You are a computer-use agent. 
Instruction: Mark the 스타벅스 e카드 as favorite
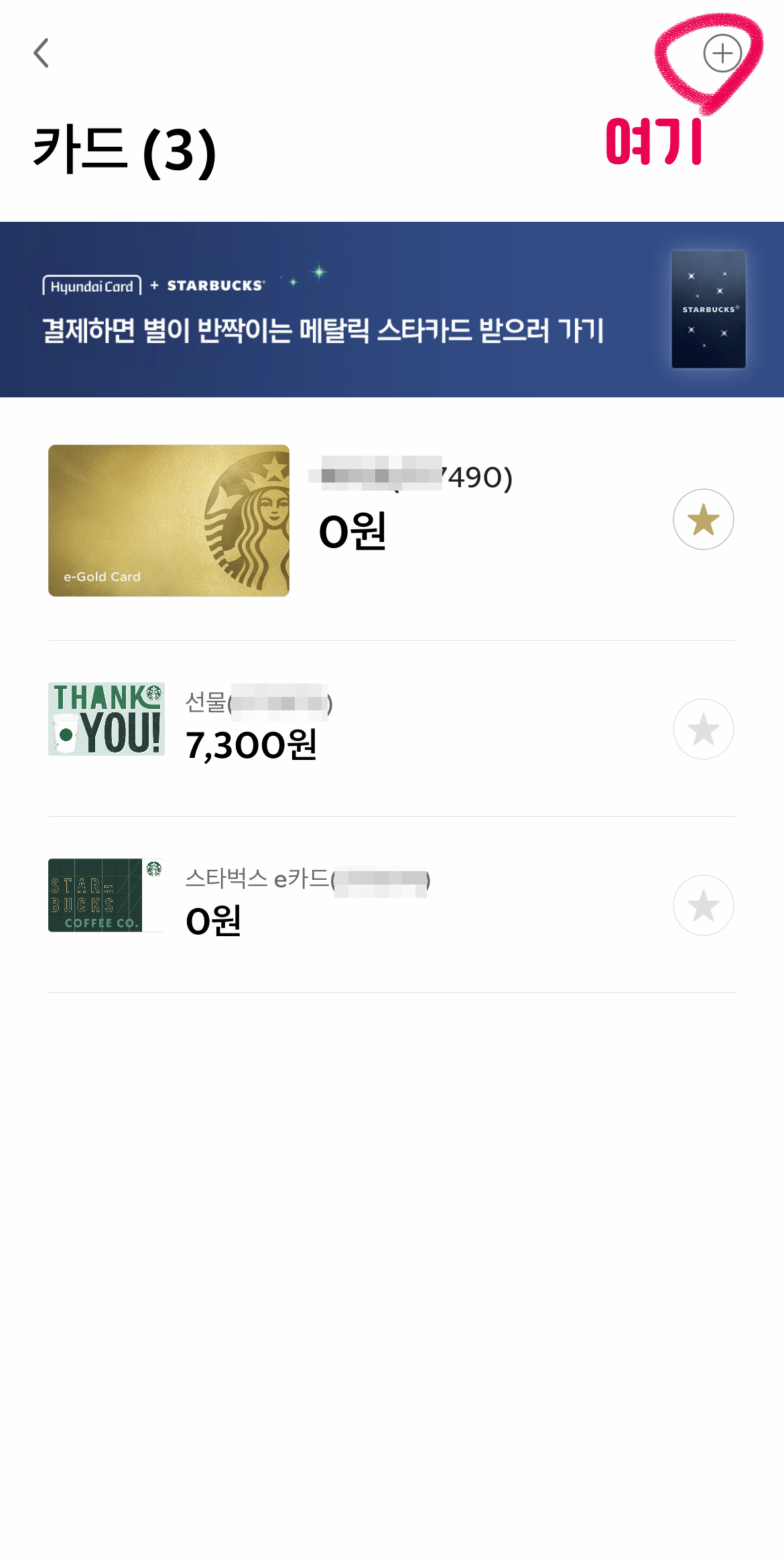coord(704,905)
